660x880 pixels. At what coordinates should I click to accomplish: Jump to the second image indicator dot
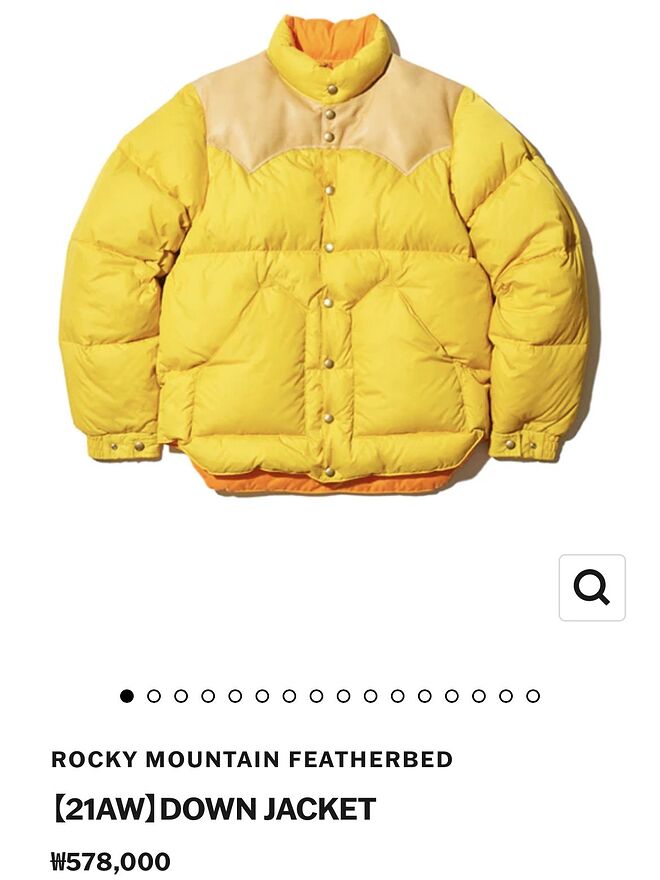click(154, 696)
